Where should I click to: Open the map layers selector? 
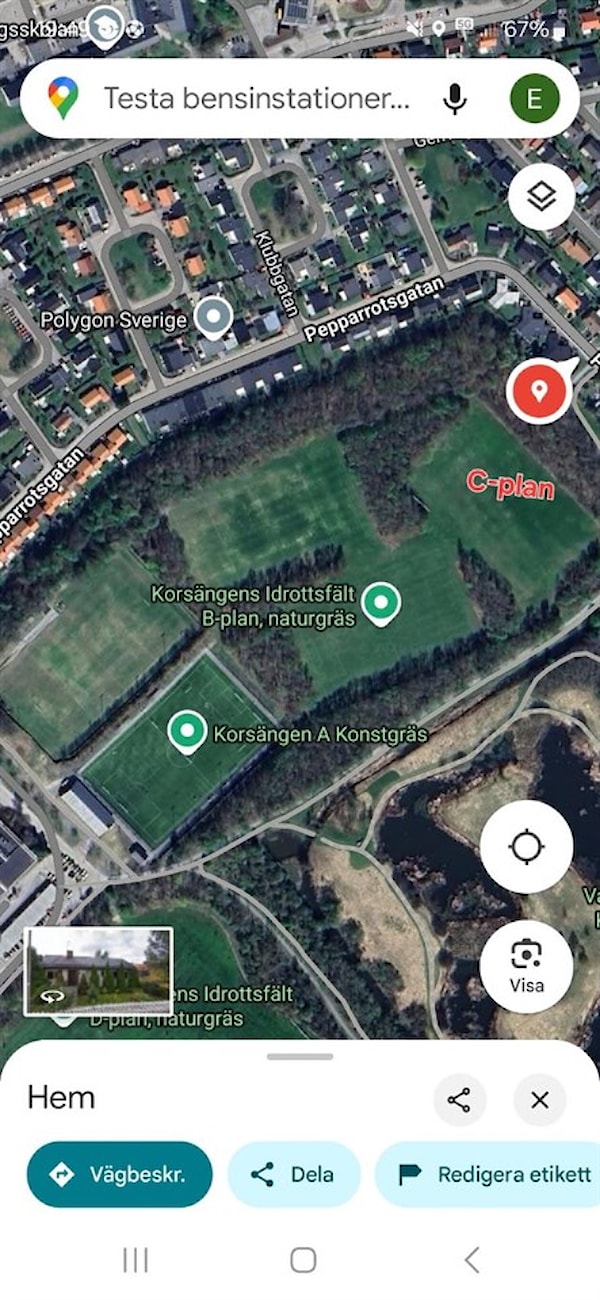tap(541, 197)
